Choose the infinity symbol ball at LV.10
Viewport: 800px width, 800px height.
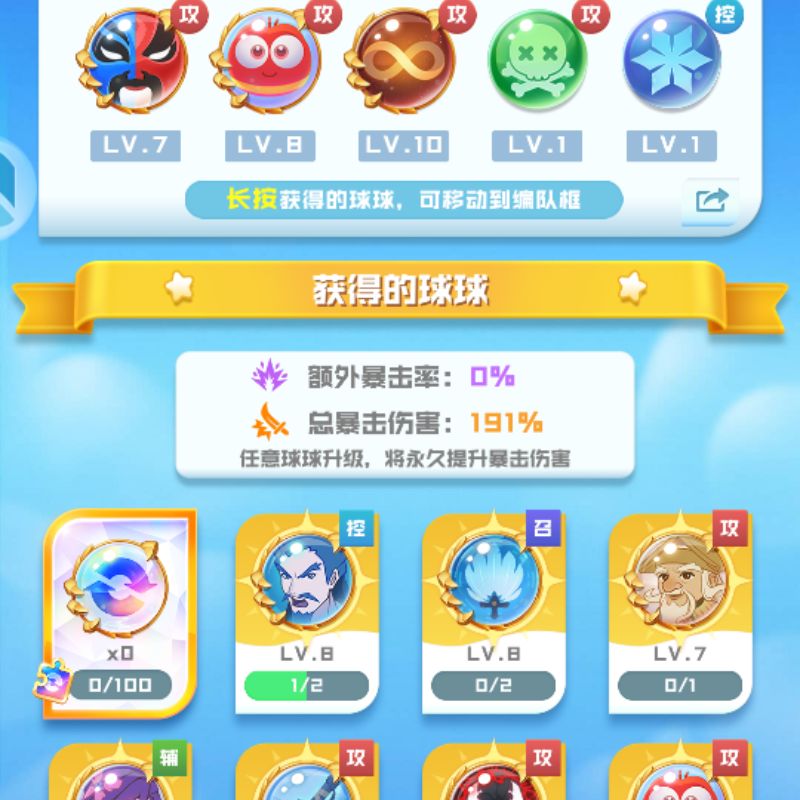tap(402, 60)
